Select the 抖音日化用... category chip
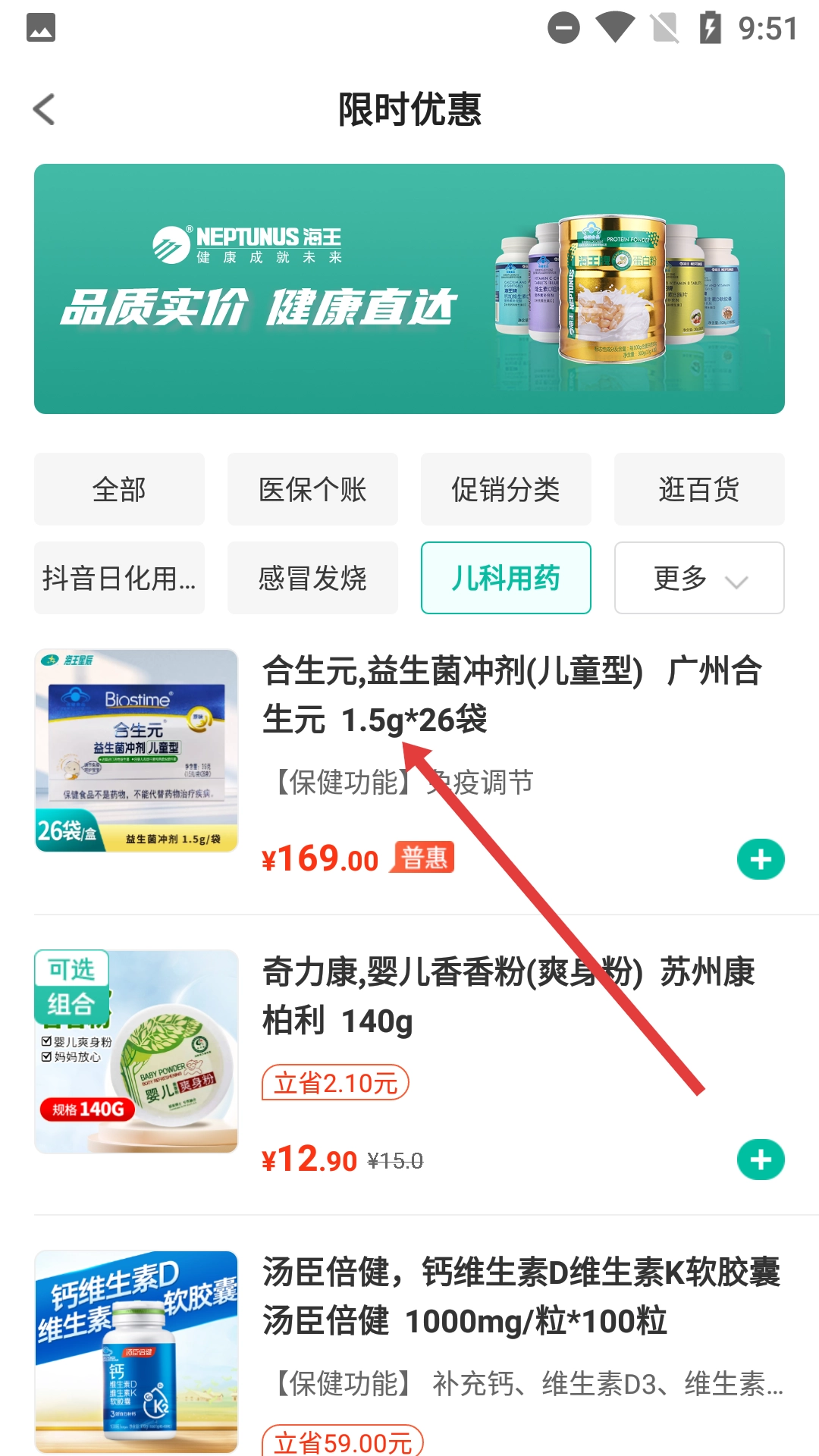The height and width of the screenshot is (1456, 819). [x=119, y=578]
